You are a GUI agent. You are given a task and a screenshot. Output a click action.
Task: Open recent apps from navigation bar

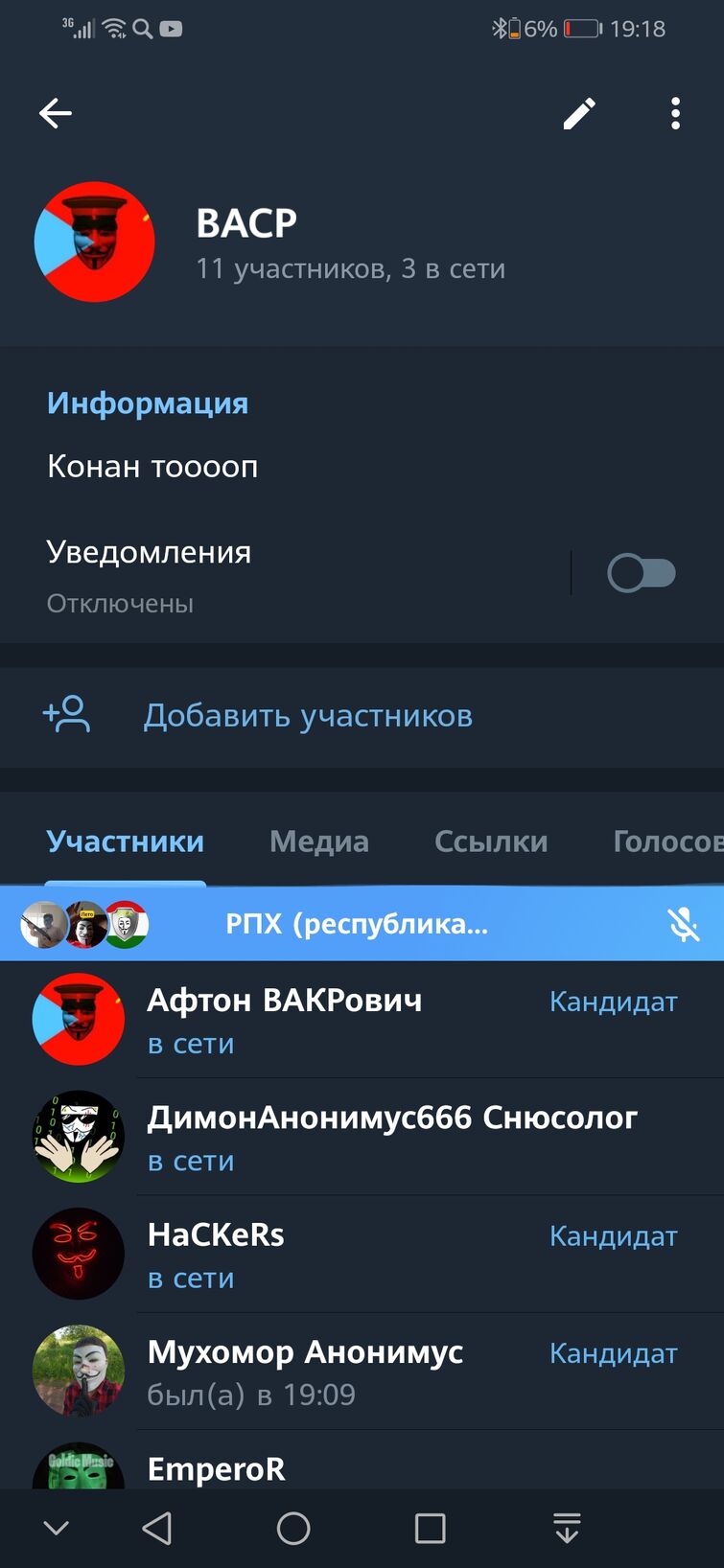(x=430, y=1528)
